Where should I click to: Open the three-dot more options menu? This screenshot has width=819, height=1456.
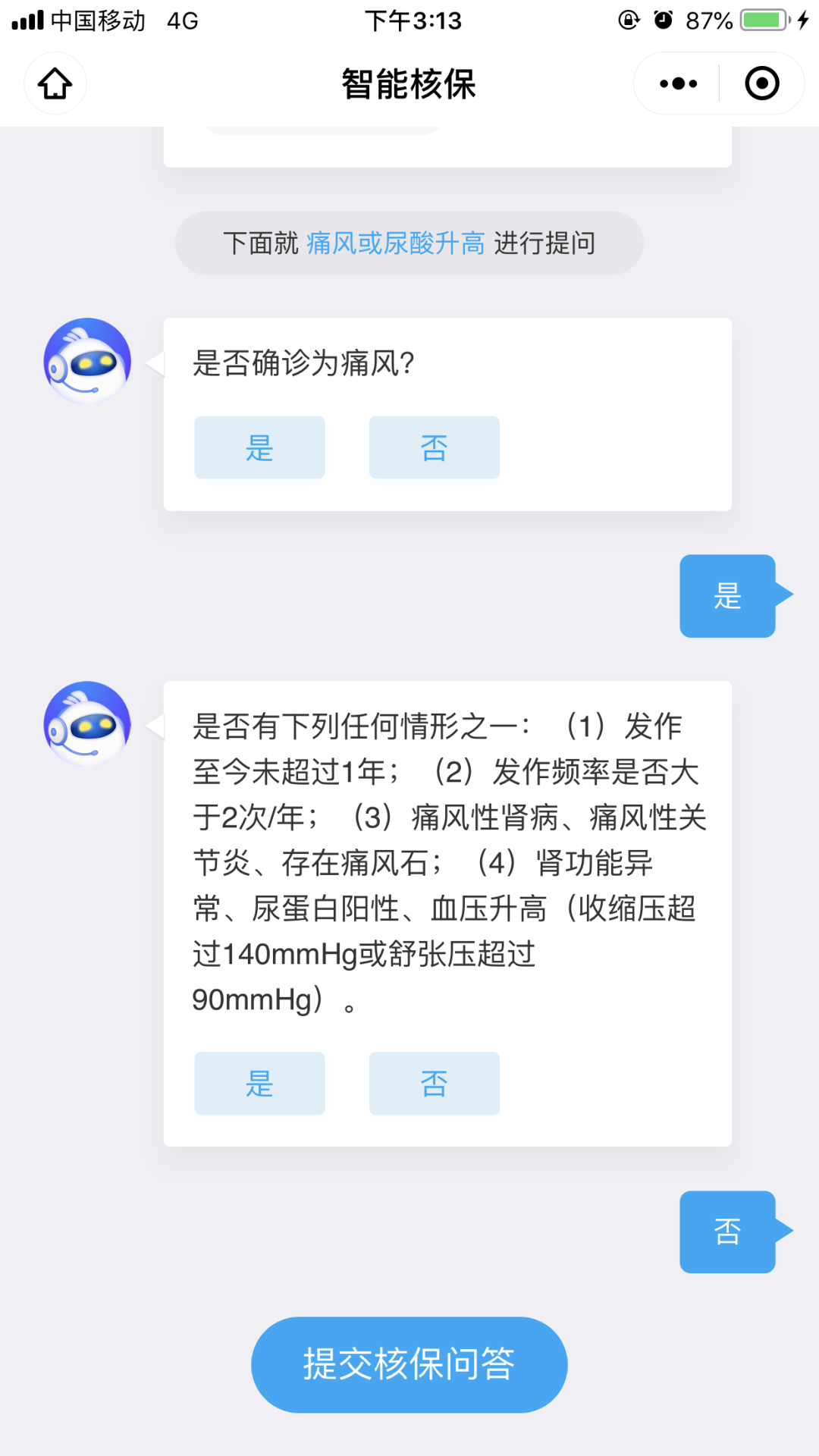pos(678,83)
